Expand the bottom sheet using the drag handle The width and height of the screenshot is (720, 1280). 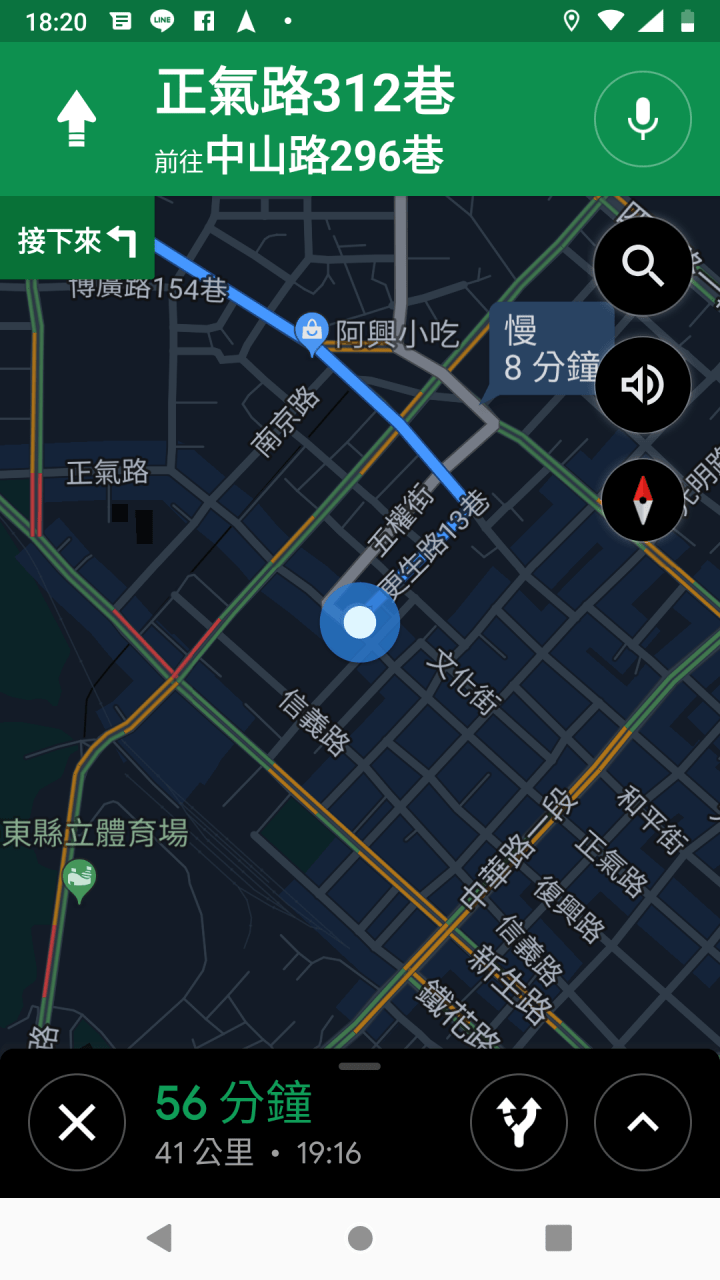pyautogui.click(x=360, y=1066)
